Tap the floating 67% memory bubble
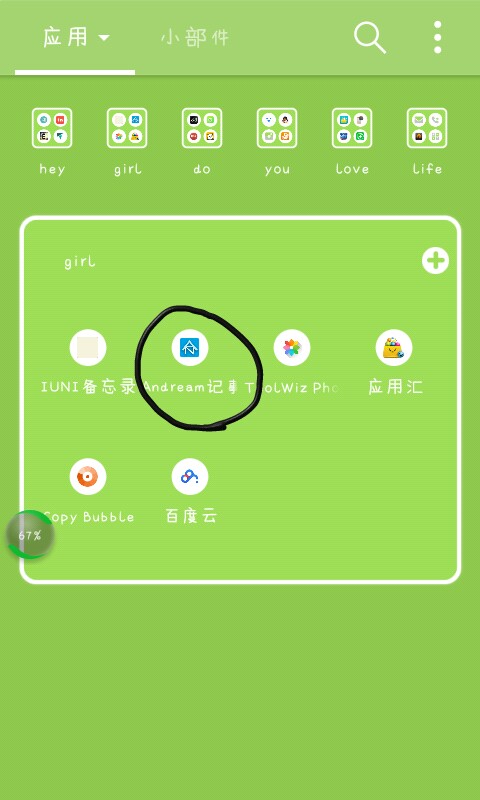Image resolution: width=480 pixels, height=800 pixels. click(30, 535)
